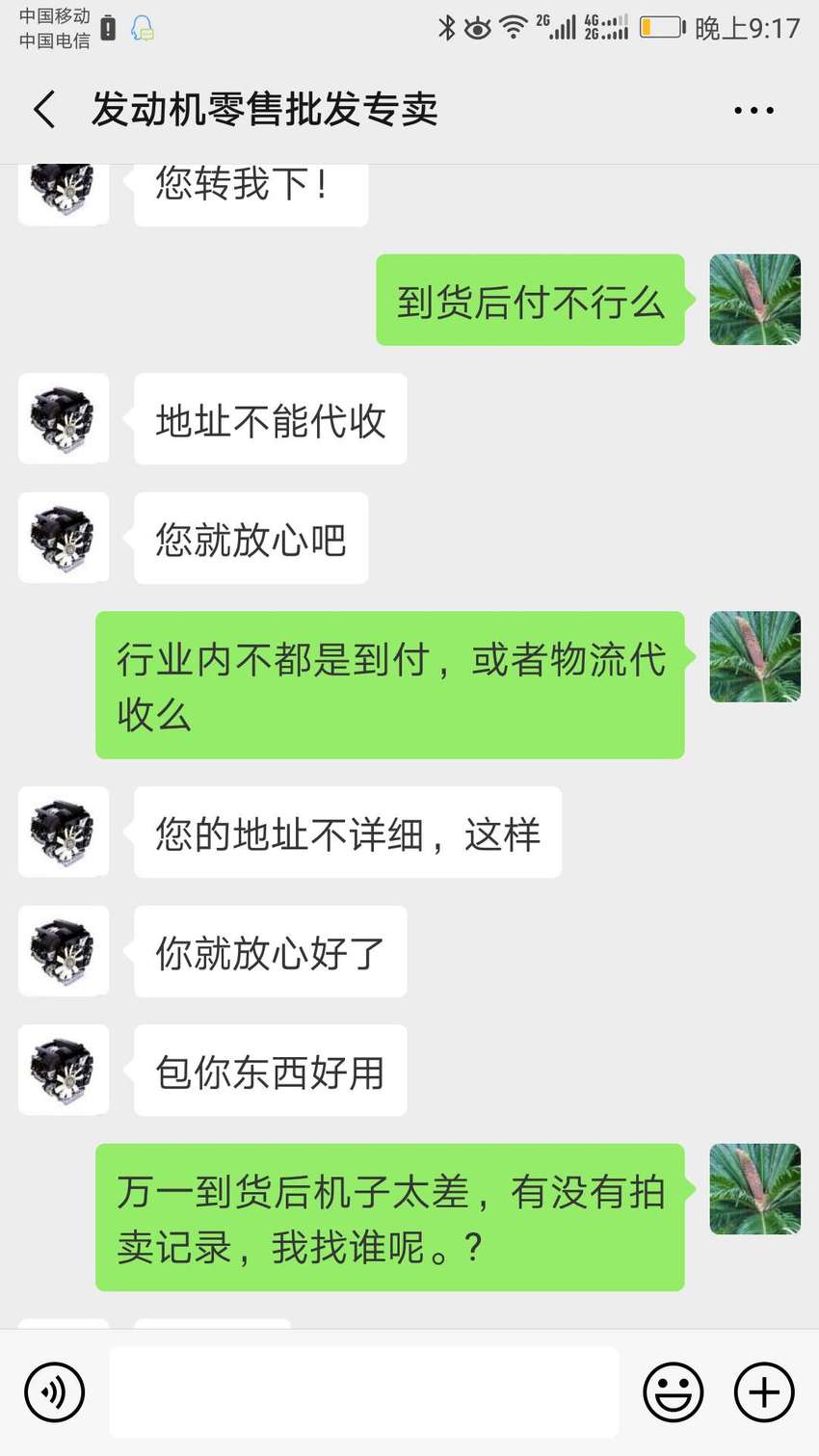The height and width of the screenshot is (1456, 819).
Task: Open the plus attachments menu
Action: click(764, 1392)
